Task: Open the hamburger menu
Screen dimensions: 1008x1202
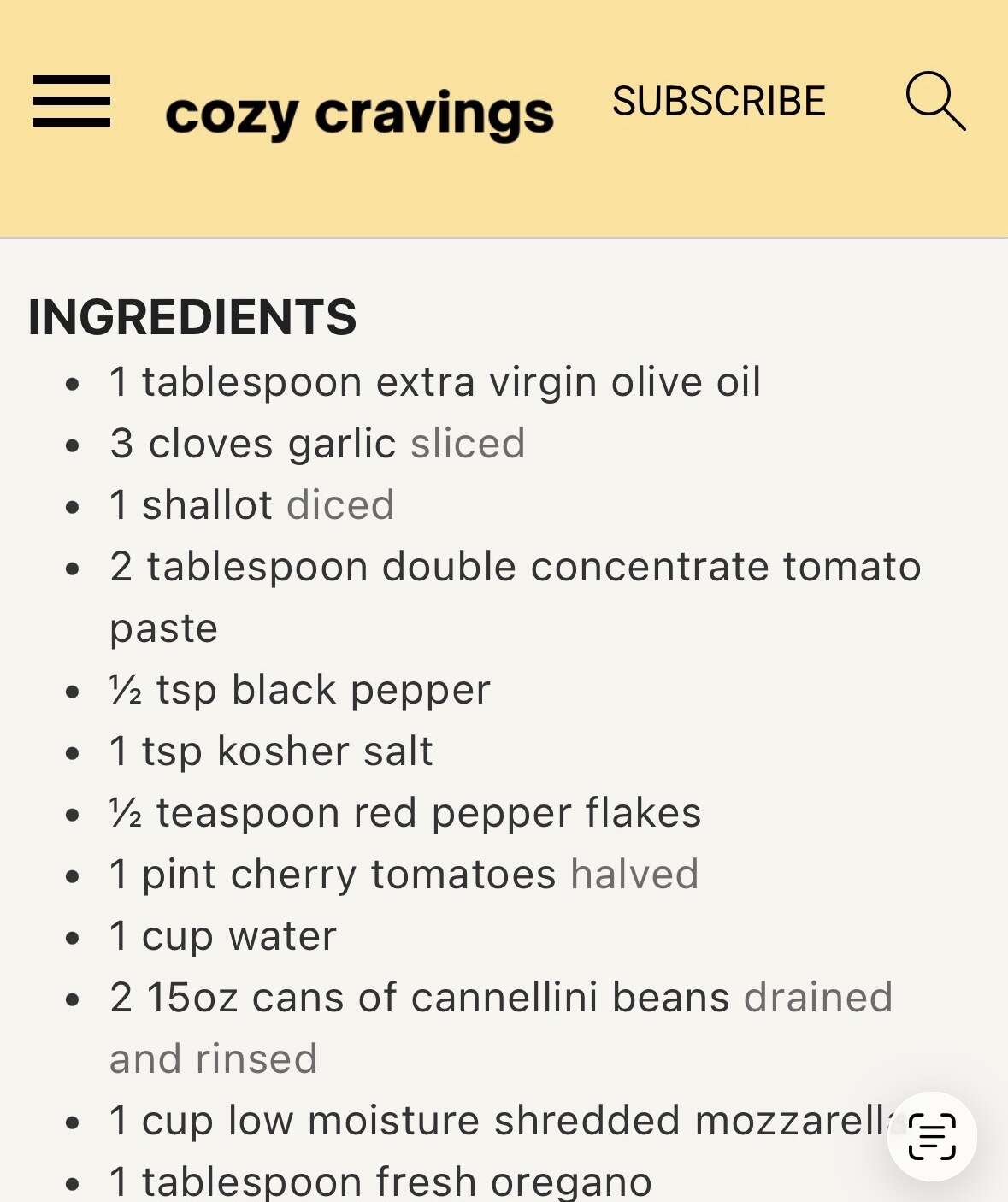Action: pyautogui.click(x=72, y=101)
